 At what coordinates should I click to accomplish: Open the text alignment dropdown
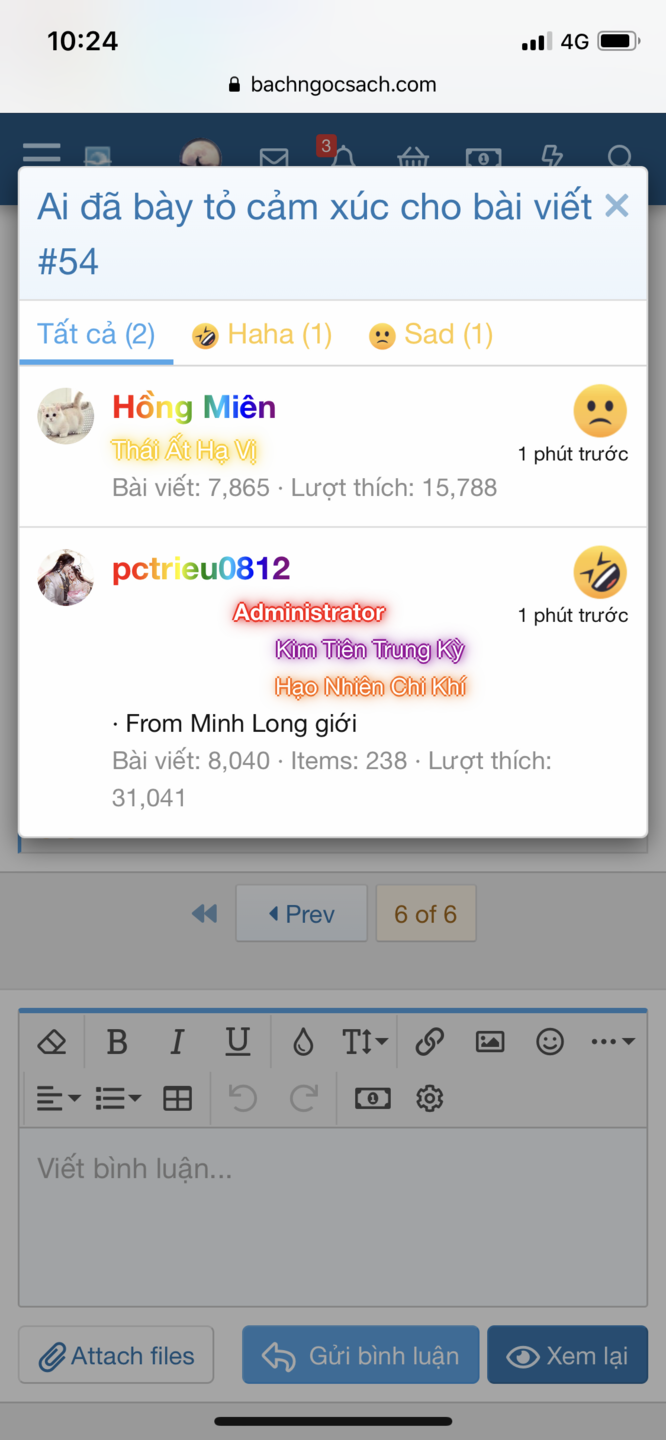click(x=58, y=1099)
